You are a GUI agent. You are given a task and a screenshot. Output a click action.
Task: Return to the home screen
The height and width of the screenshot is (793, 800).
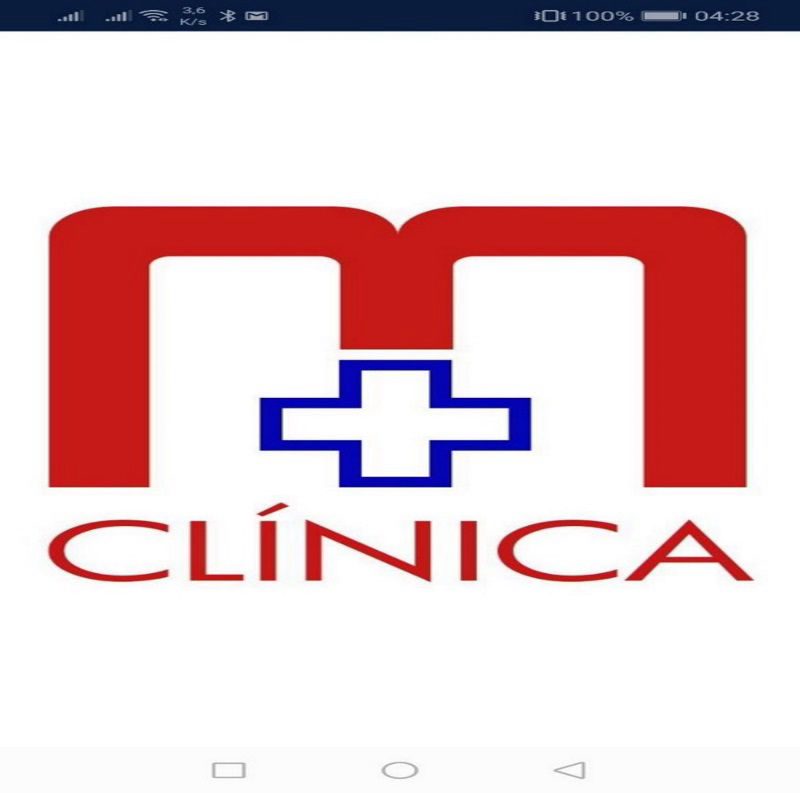click(400, 769)
